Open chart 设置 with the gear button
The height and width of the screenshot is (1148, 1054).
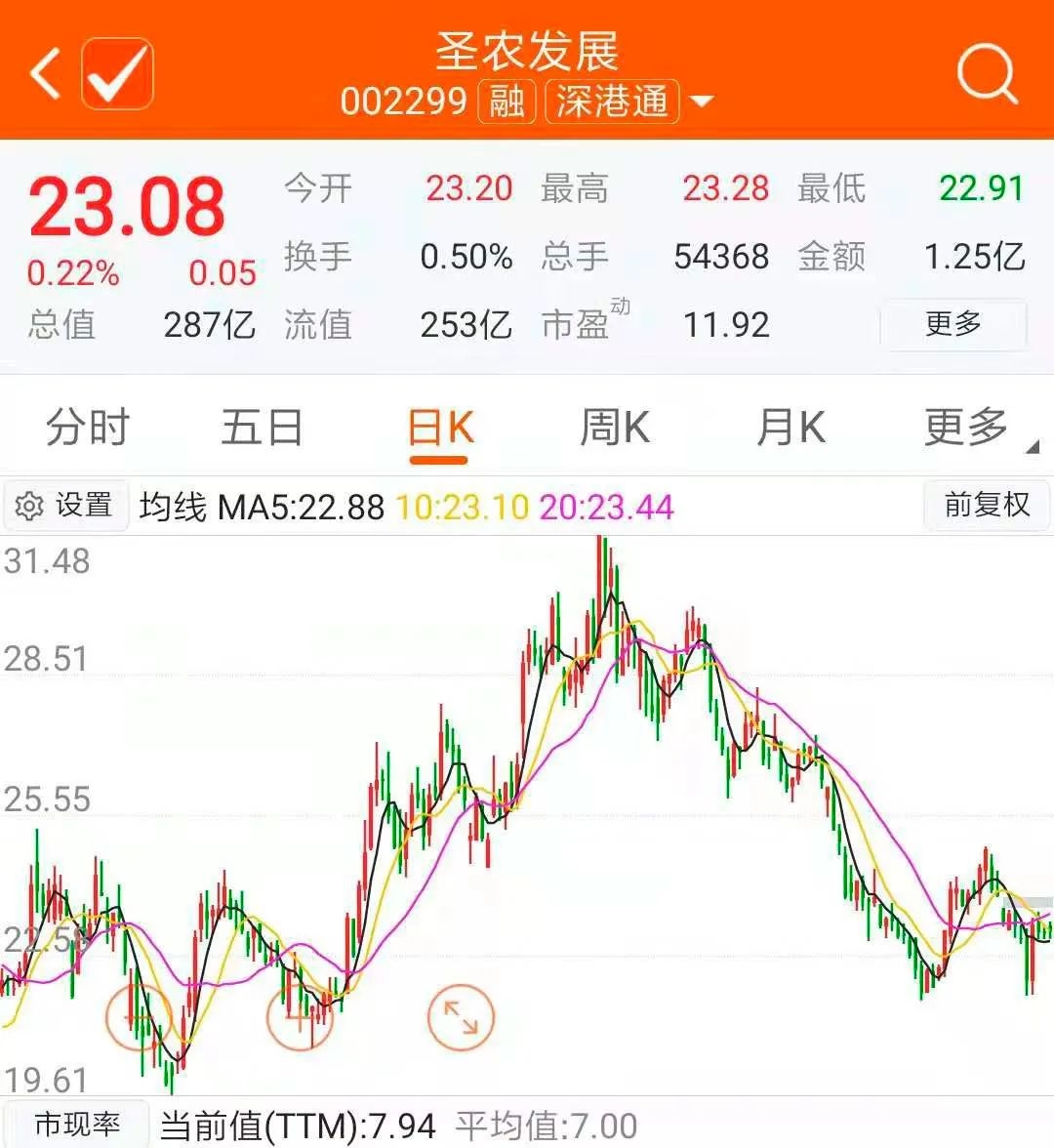pos(66,506)
